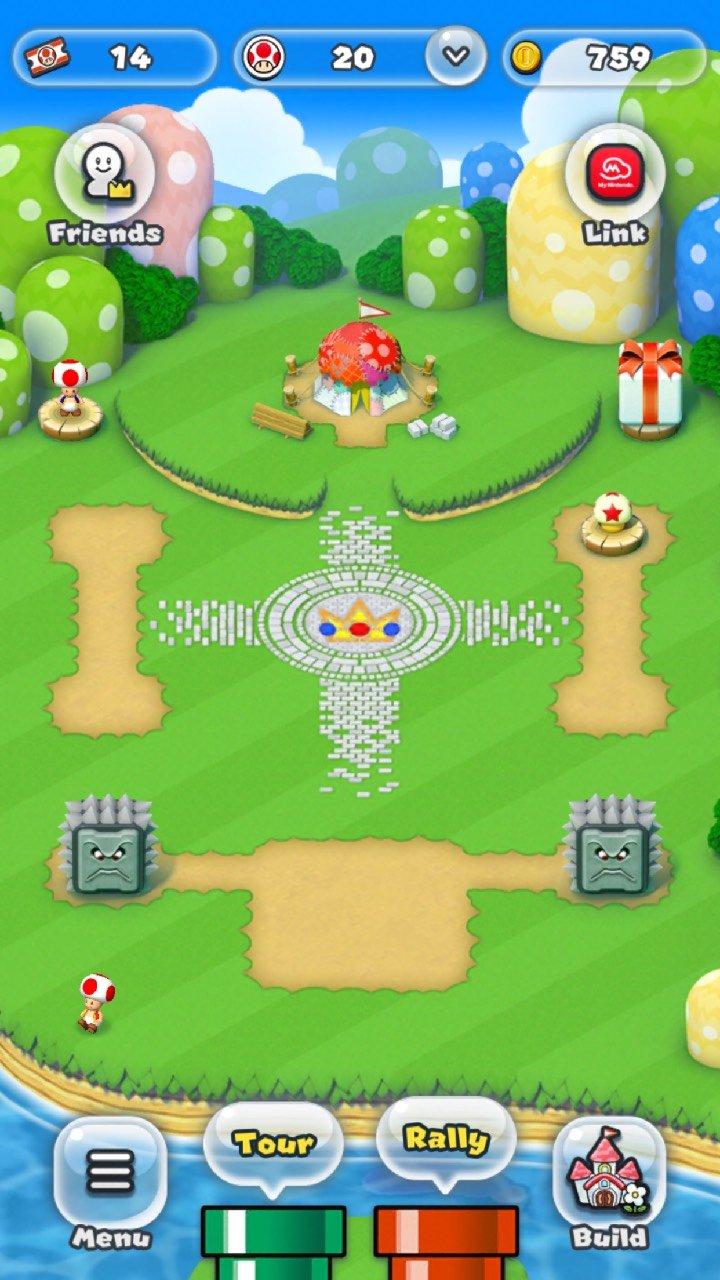Expand the Toad count dropdown arrow
The width and height of the screenshot is (720, 1280).
pyautogui.click(x=456, y=56)
